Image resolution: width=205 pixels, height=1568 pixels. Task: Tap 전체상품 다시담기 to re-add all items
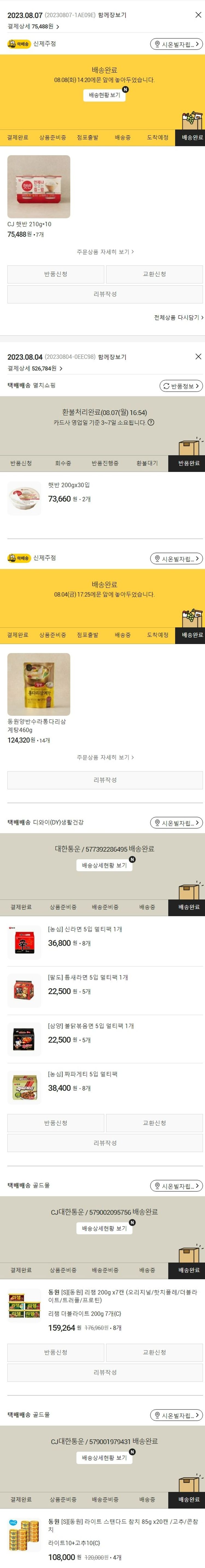tap(178, 317)
